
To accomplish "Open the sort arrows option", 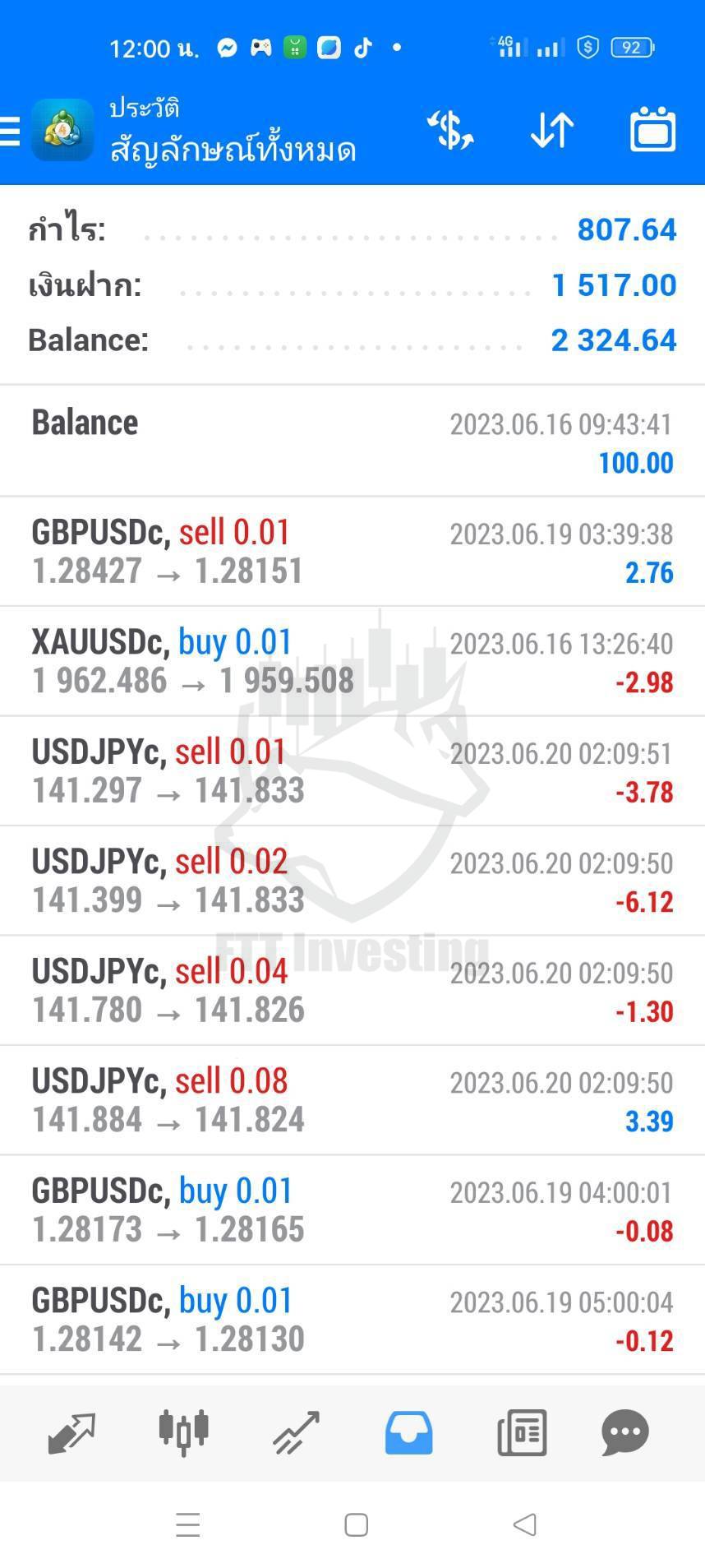I will [x=552, y=131].
